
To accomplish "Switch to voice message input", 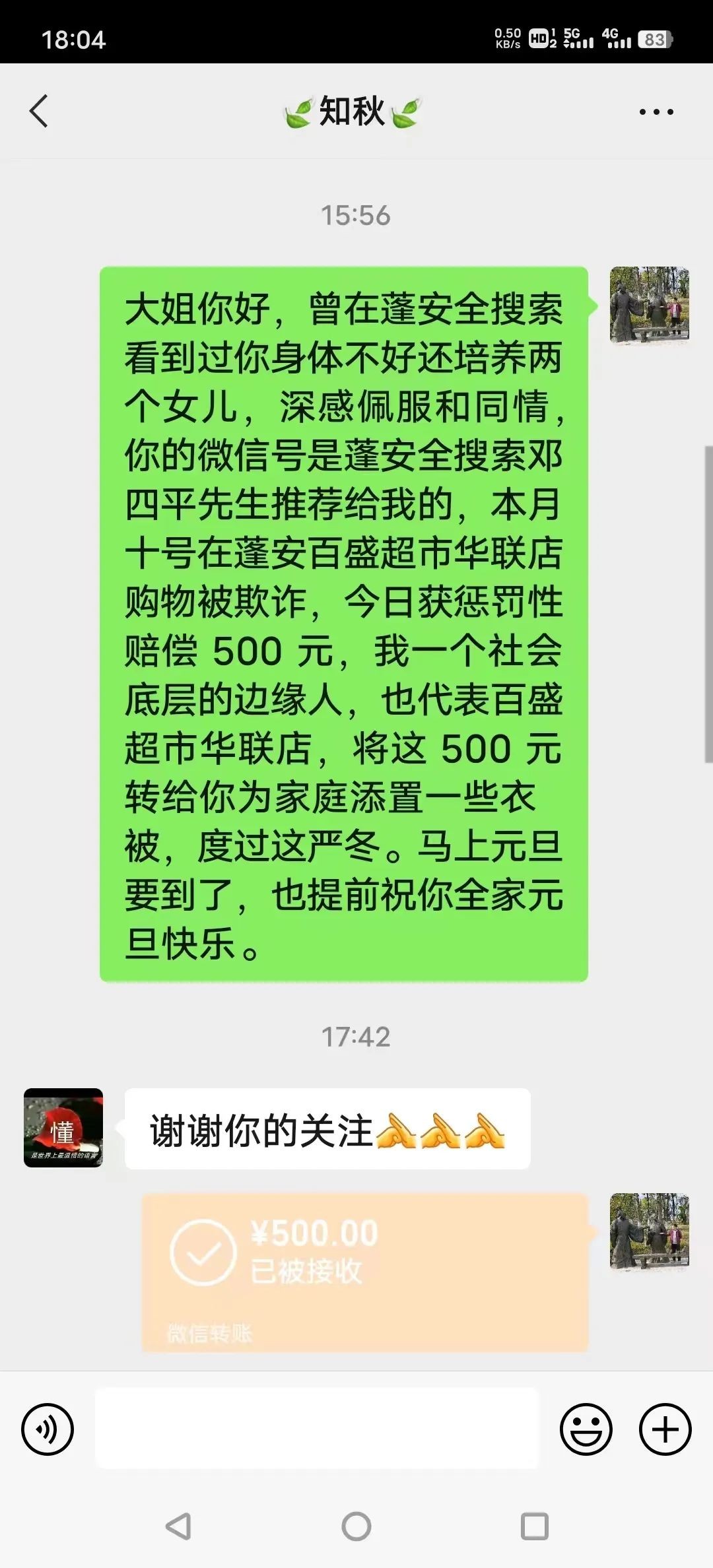I will (48, 1429).
